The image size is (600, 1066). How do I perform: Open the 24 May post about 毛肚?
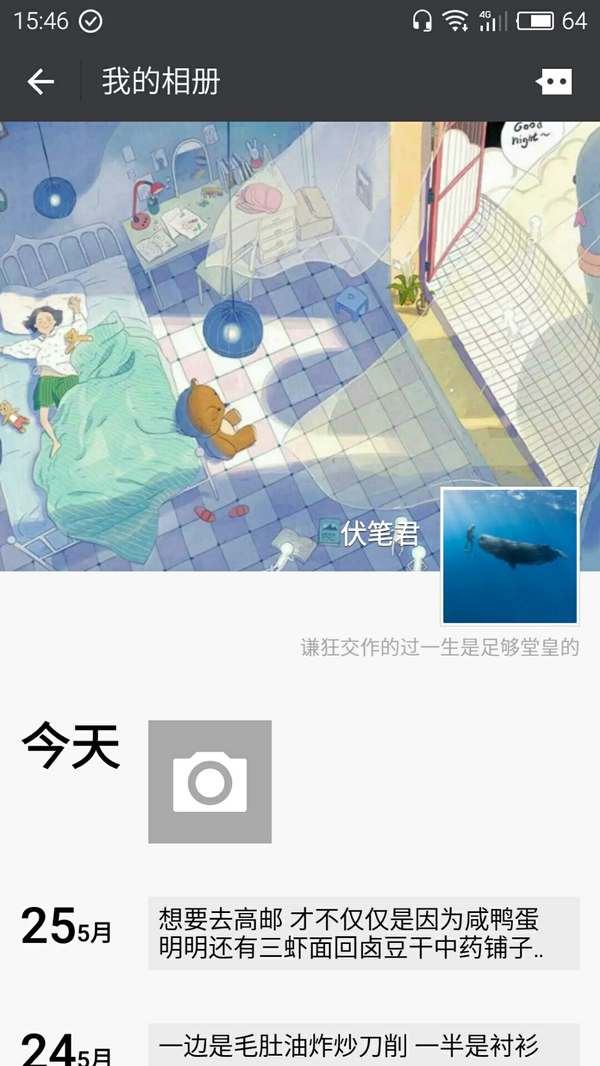click(364, 1045)
